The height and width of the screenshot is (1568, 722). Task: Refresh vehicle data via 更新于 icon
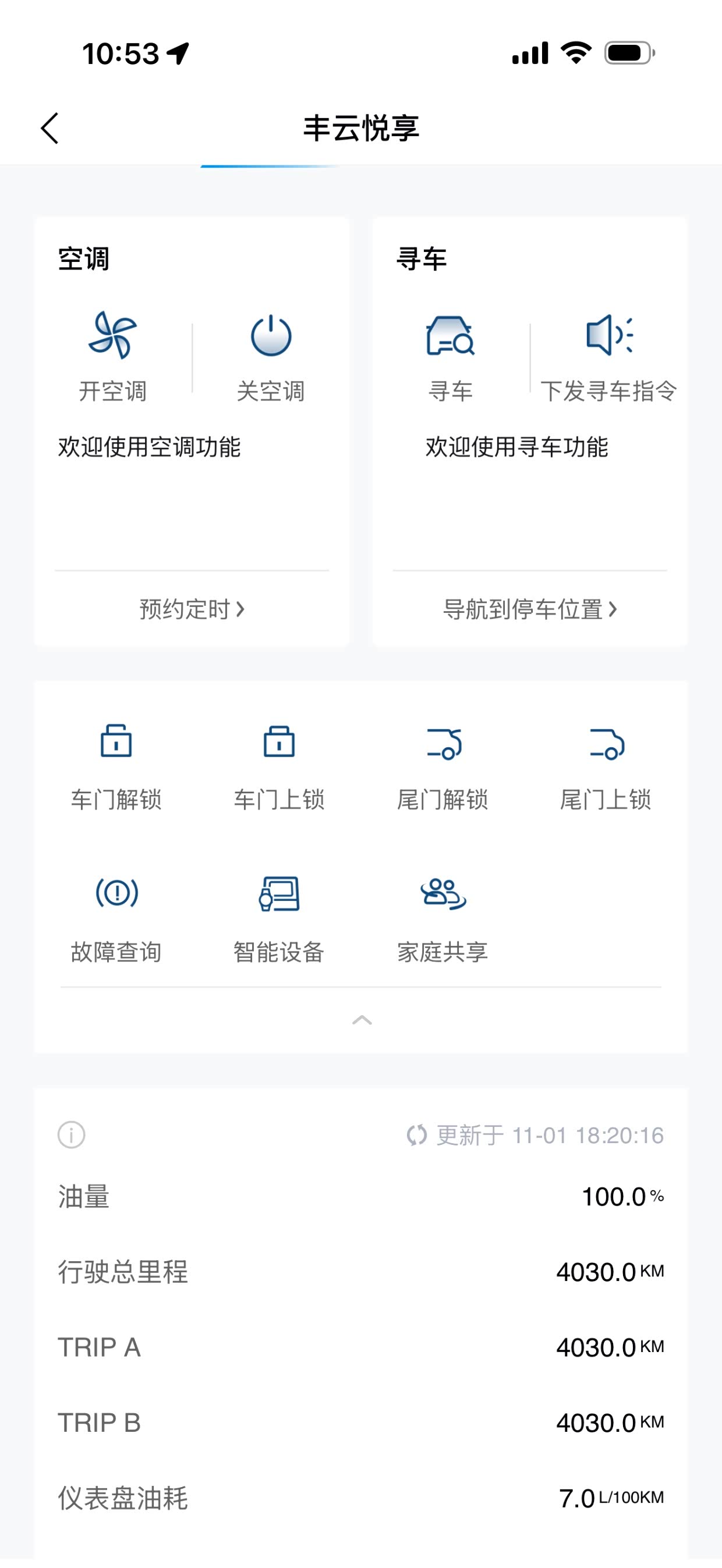pos(416,1135)
